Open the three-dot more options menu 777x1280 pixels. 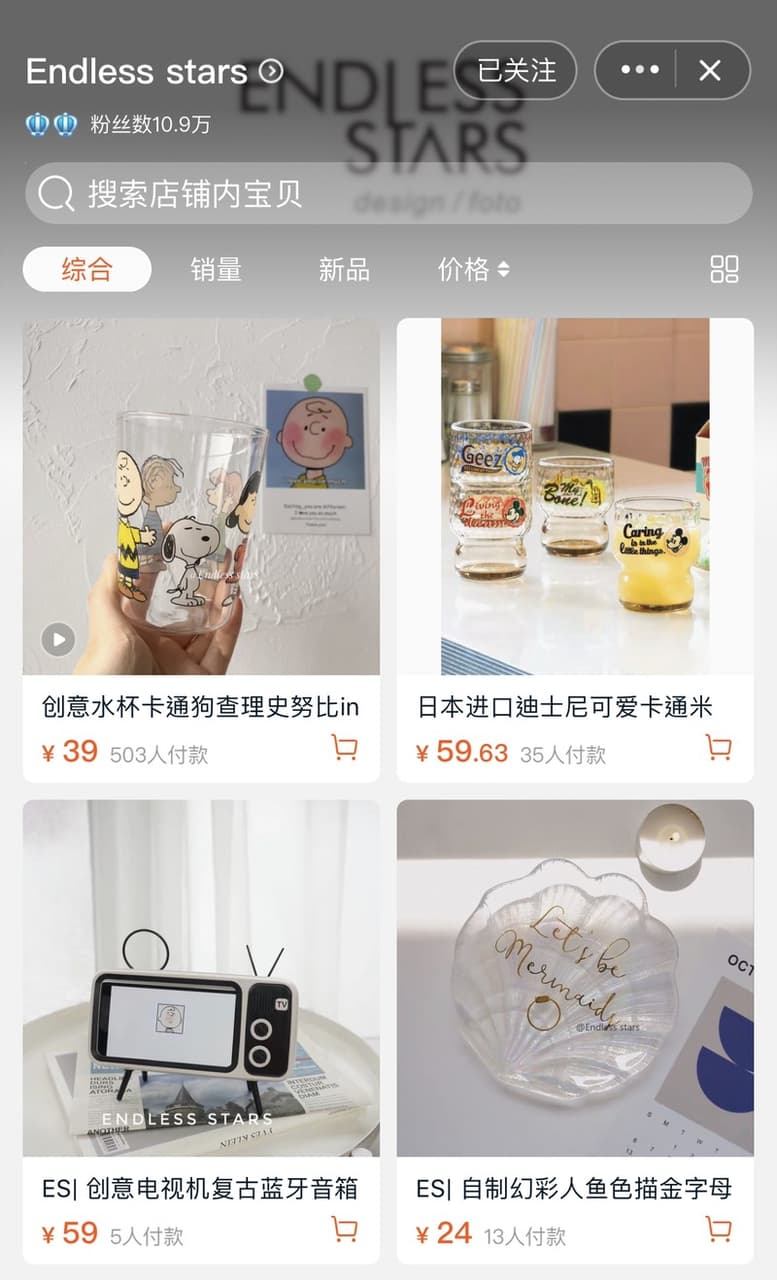click(x=639, y=70)
